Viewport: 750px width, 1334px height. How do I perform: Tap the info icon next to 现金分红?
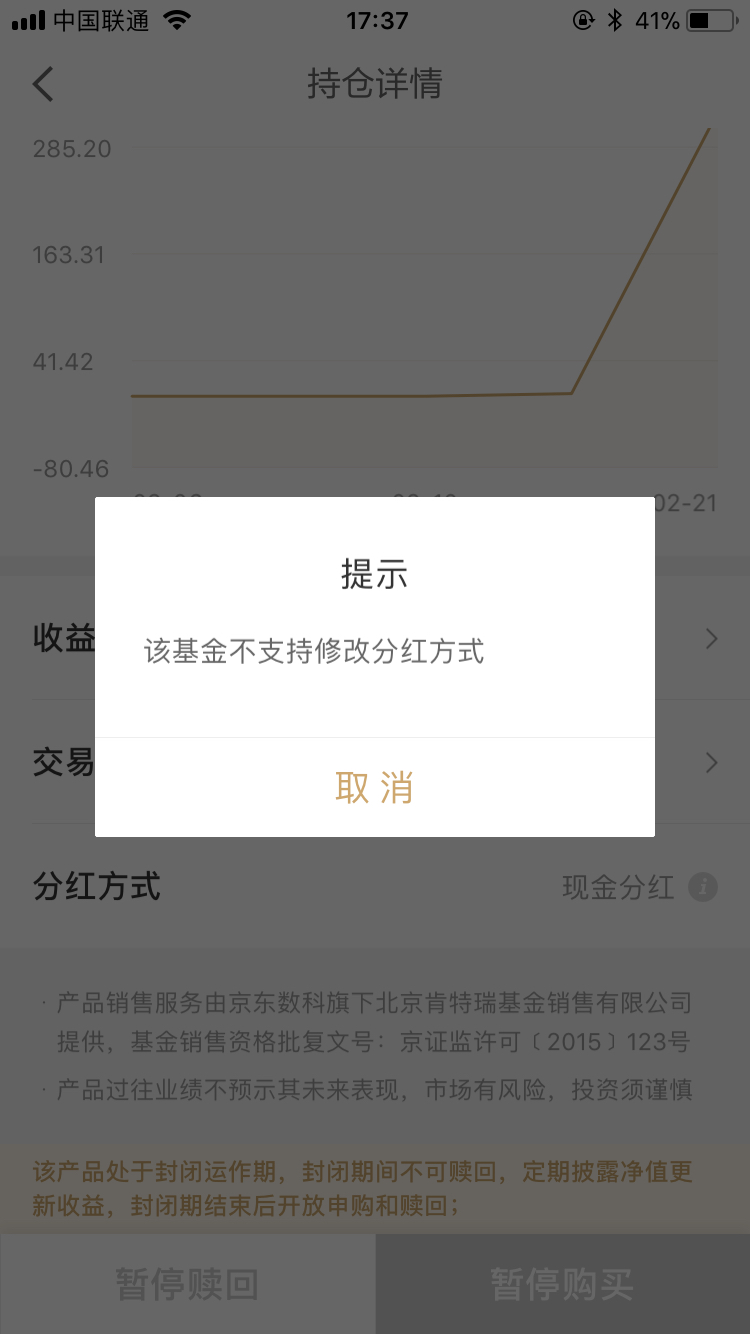tap(703, 887)
